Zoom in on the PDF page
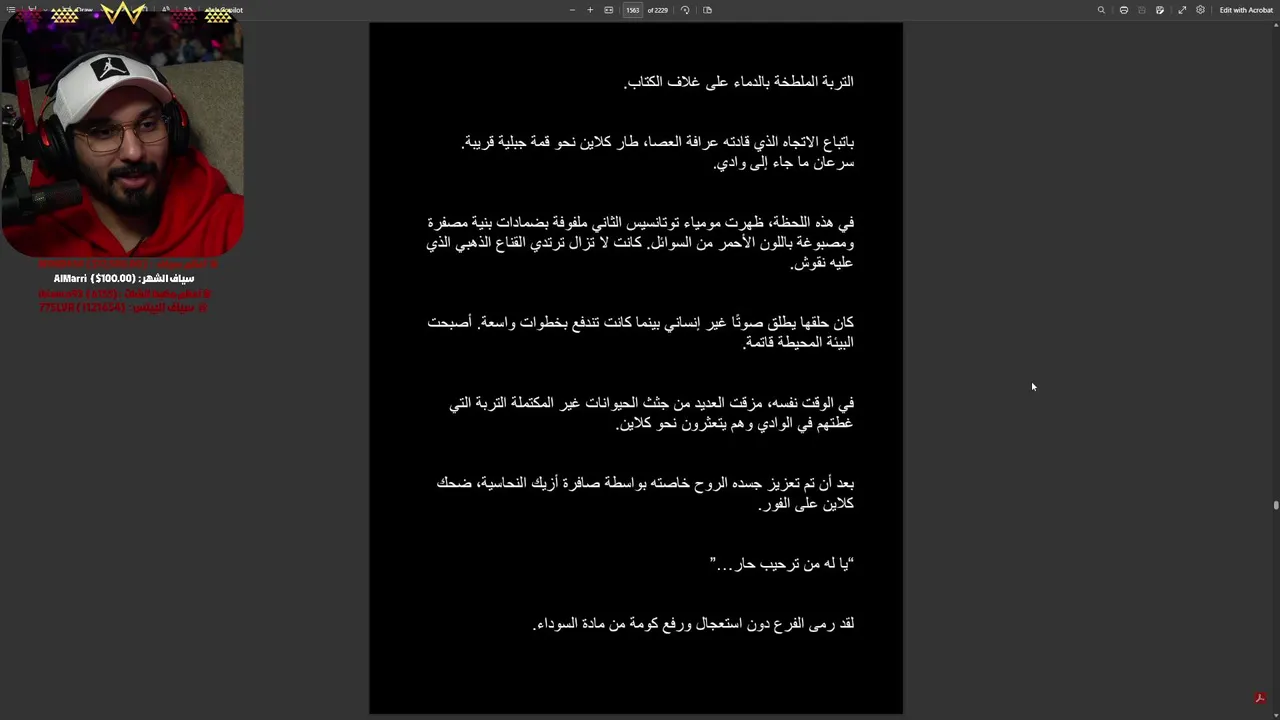 [590, 10]
